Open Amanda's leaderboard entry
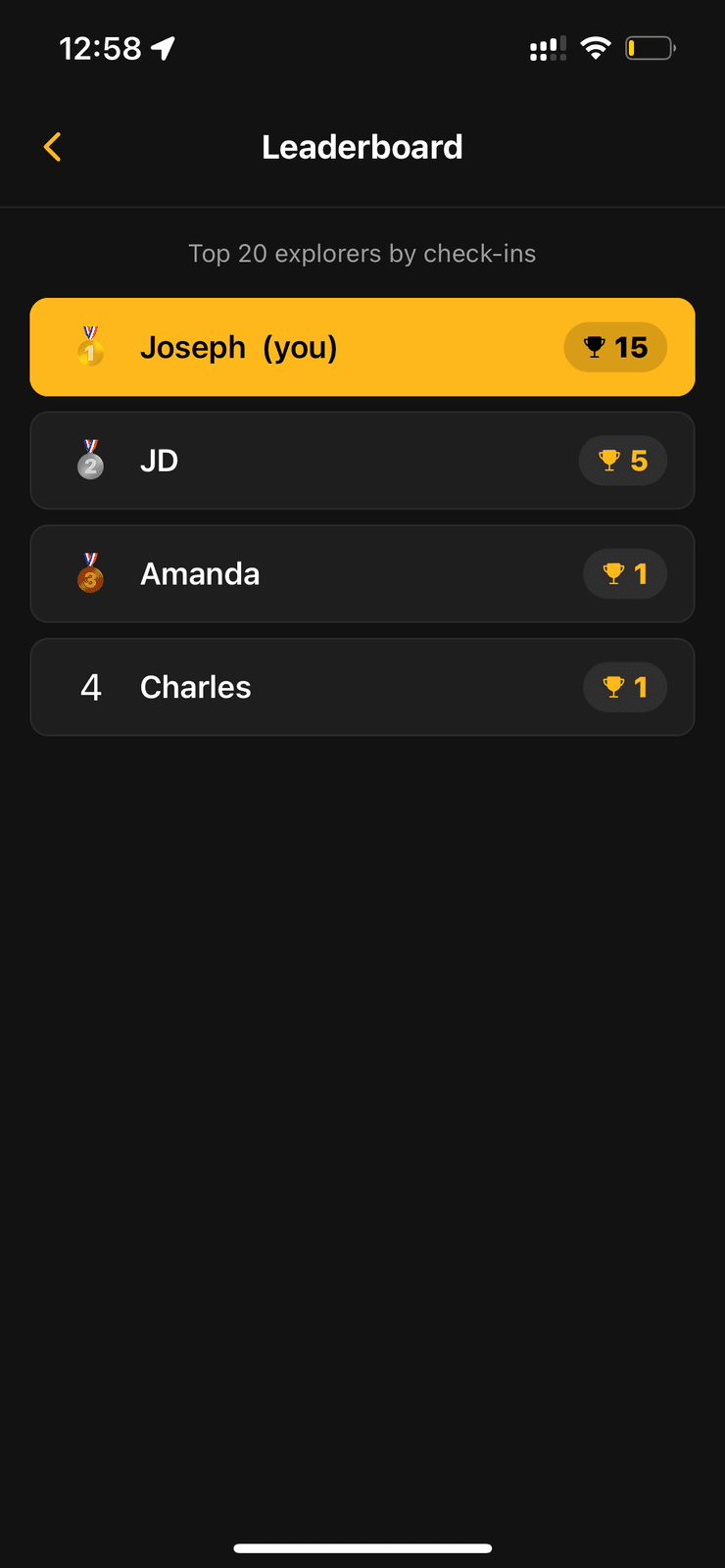This screenshot has width=725, height=1568. click(362, 574)
